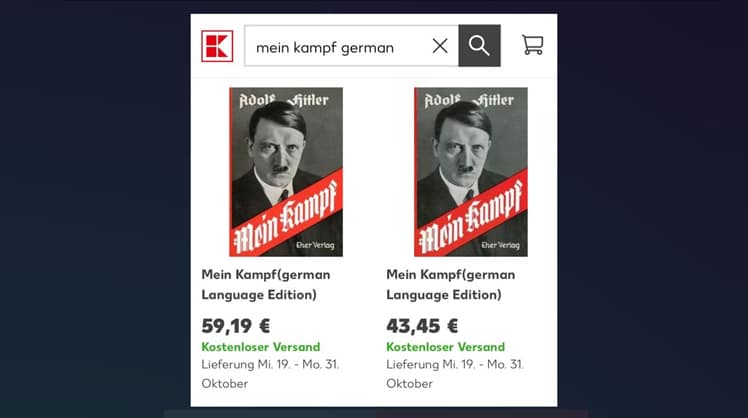Open the product priced 59,19 €

coord(285,172)
